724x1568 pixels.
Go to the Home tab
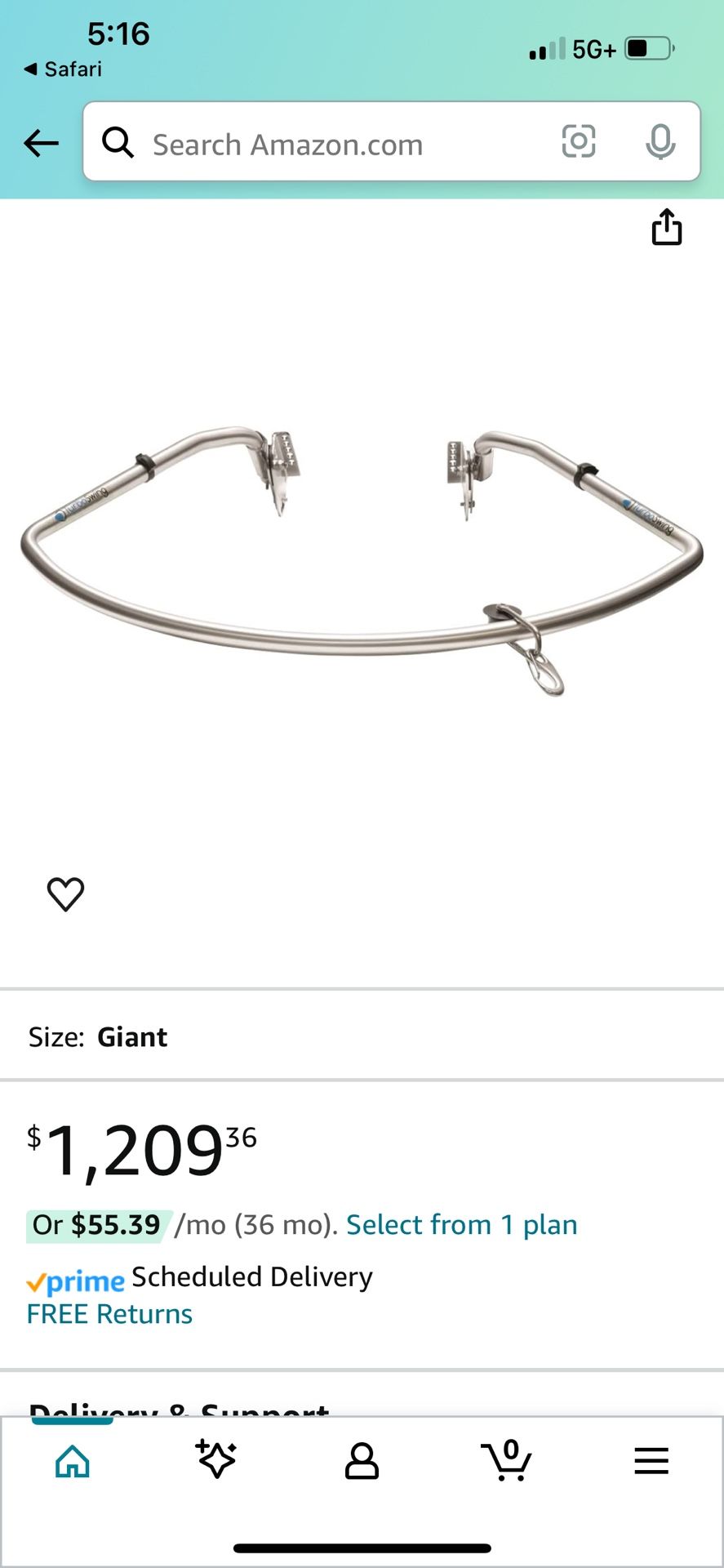pos(72,1461)
